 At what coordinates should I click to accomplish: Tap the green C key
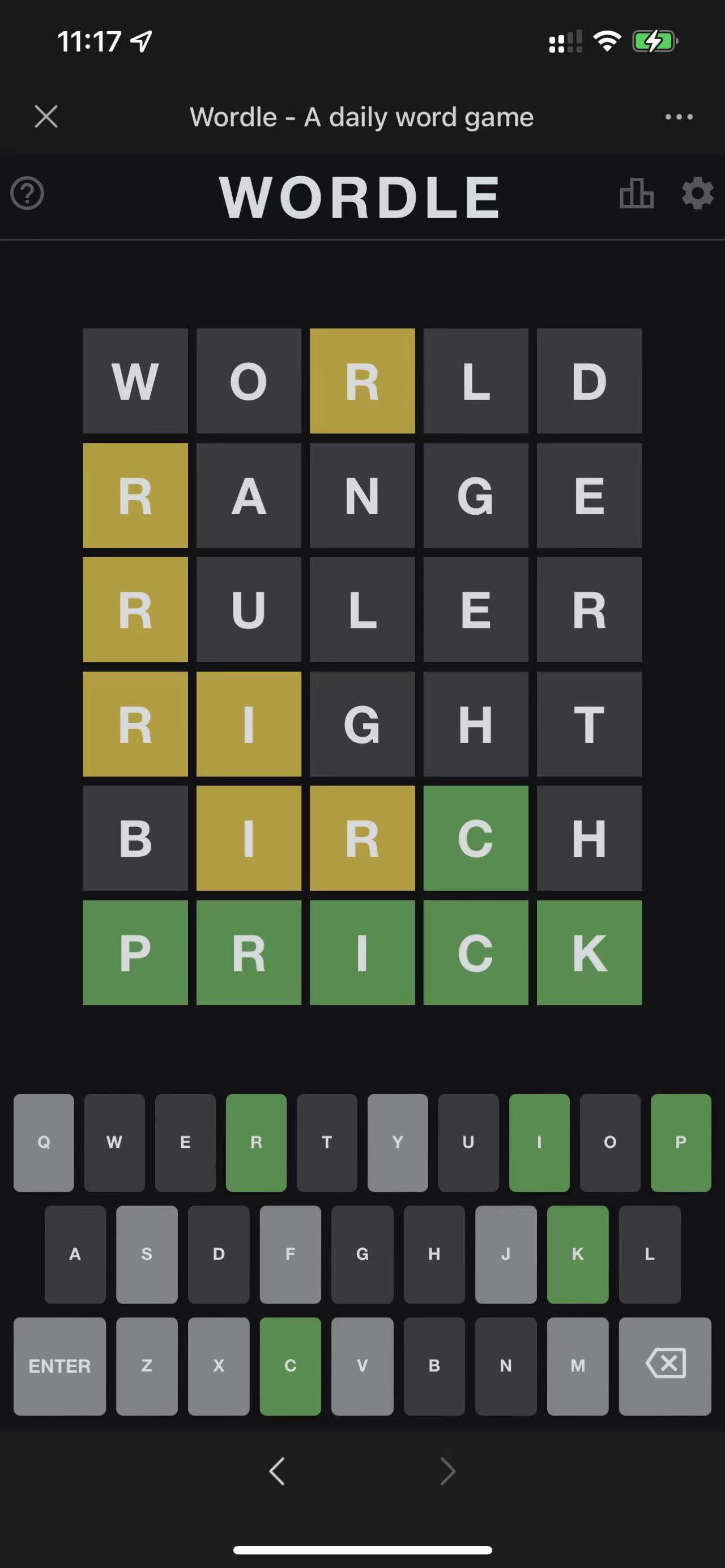pos(291,1366)
